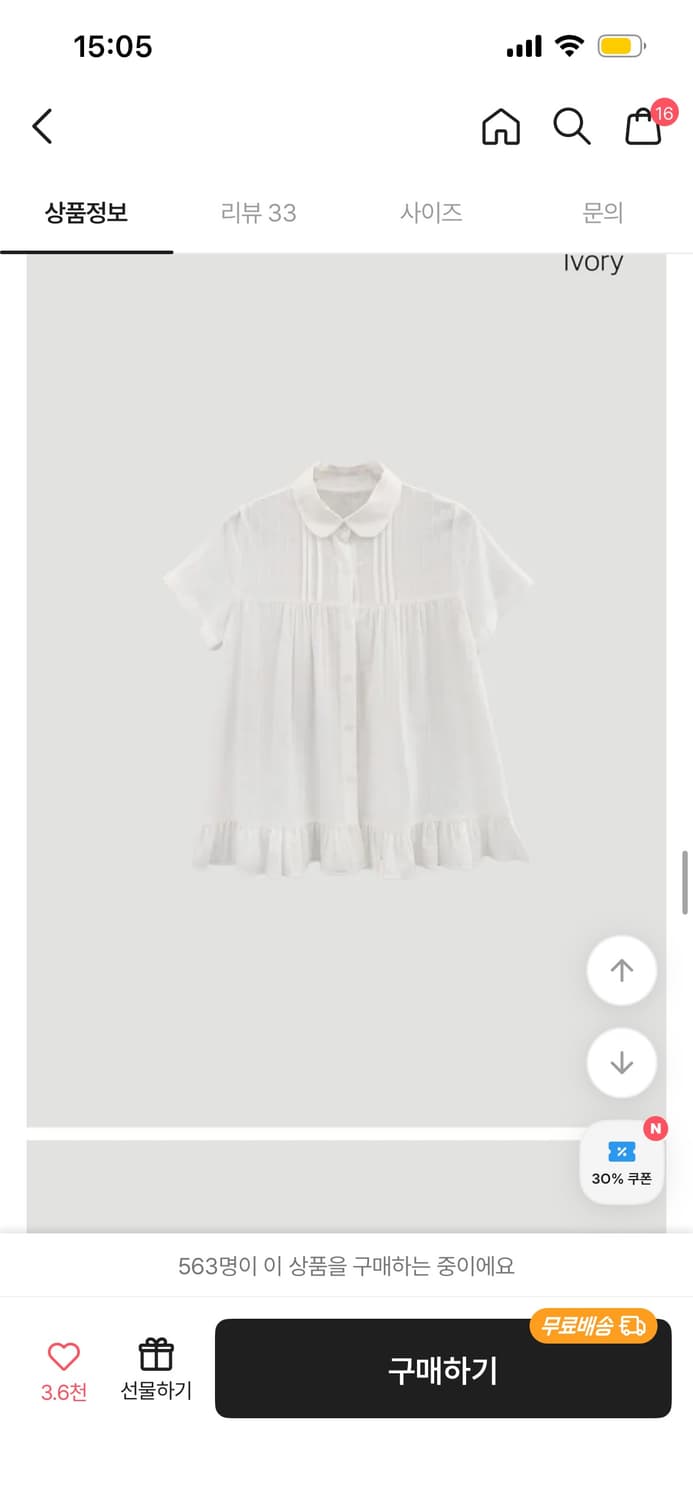
Task: Tap the 구매하기 button
Action: click(x=443, y=1369)
